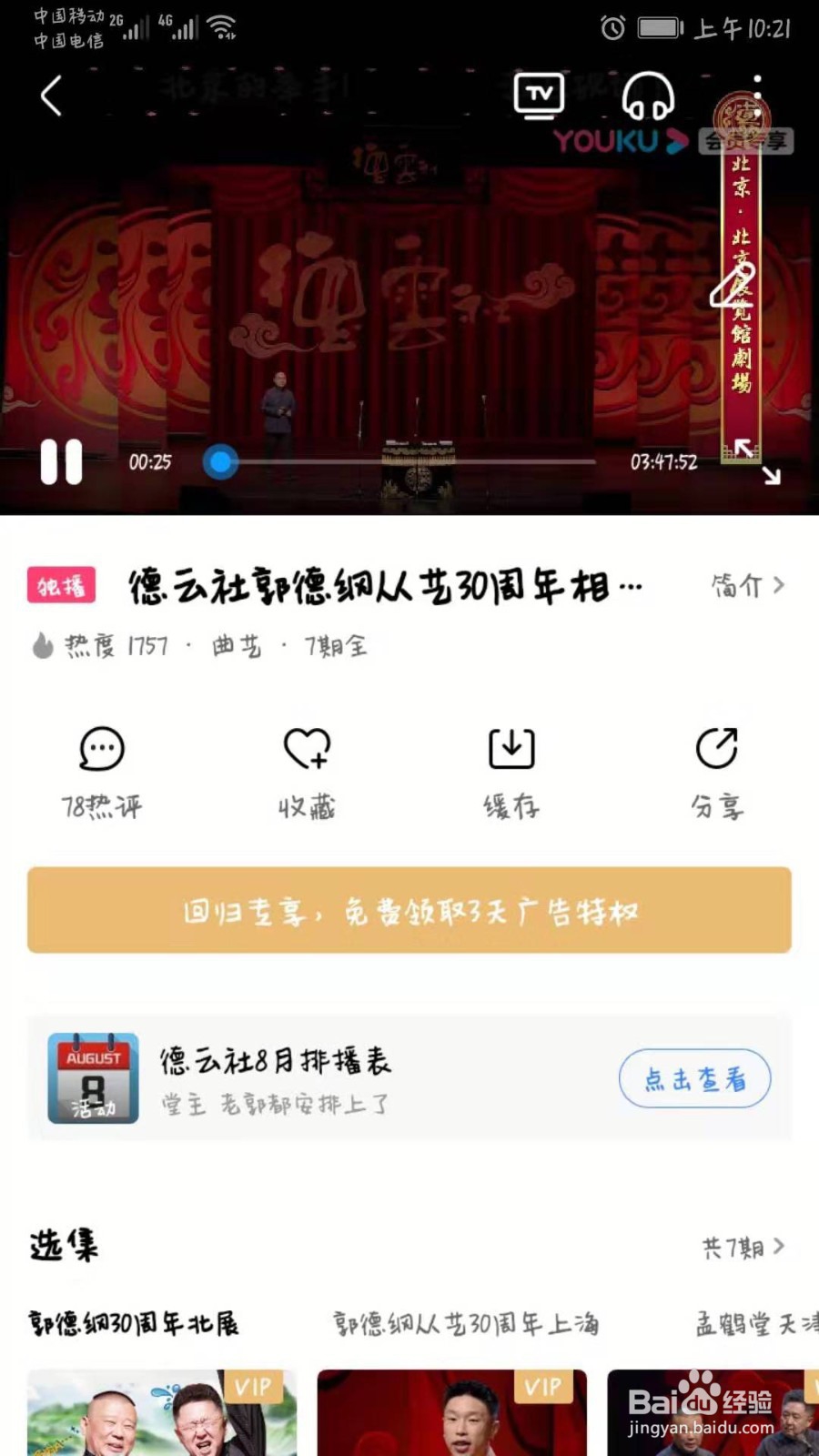Share the show with 分享 icon
The height and width of the screenshot is (1456, 819).
click(716, 769)
